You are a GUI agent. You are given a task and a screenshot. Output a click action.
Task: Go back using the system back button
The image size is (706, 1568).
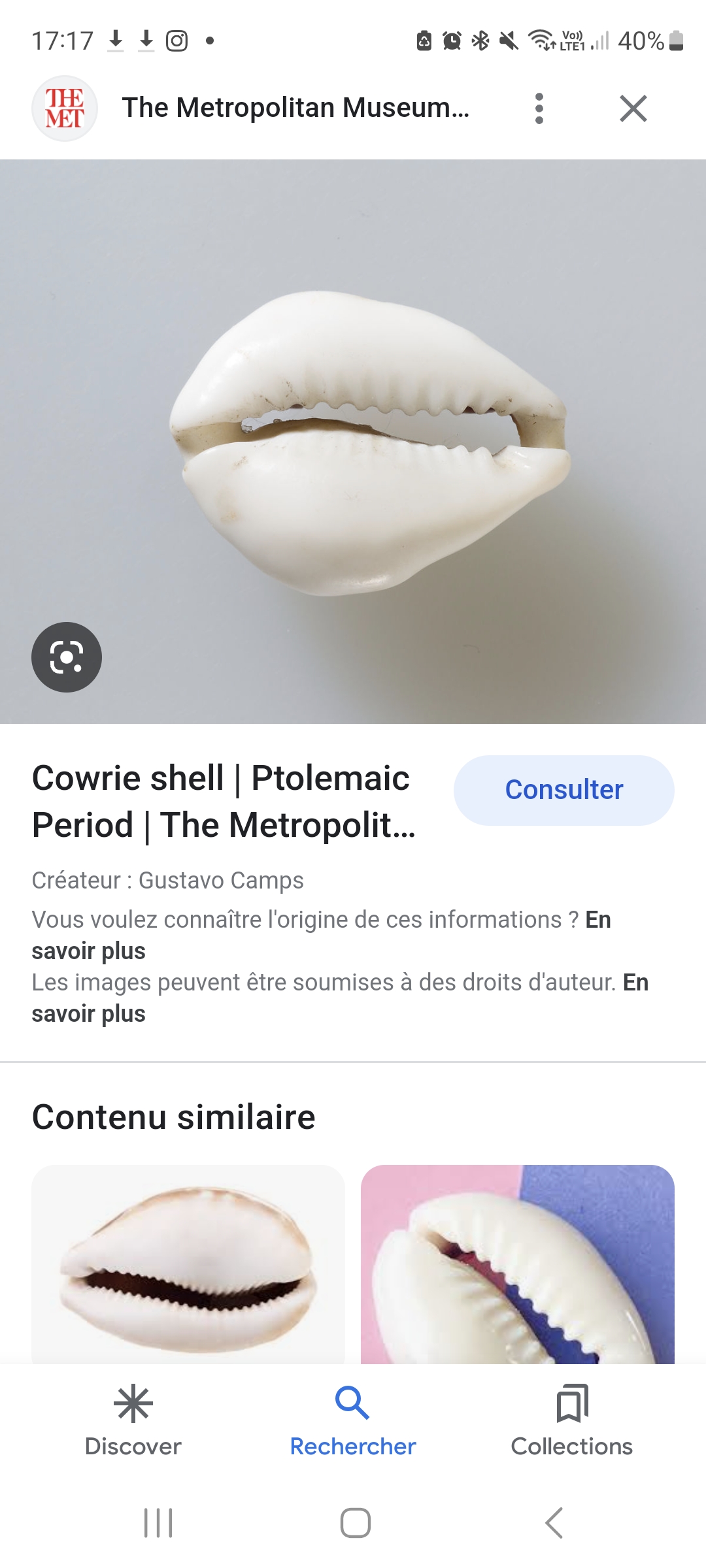pyautogui.click(x=554, y=1523)
